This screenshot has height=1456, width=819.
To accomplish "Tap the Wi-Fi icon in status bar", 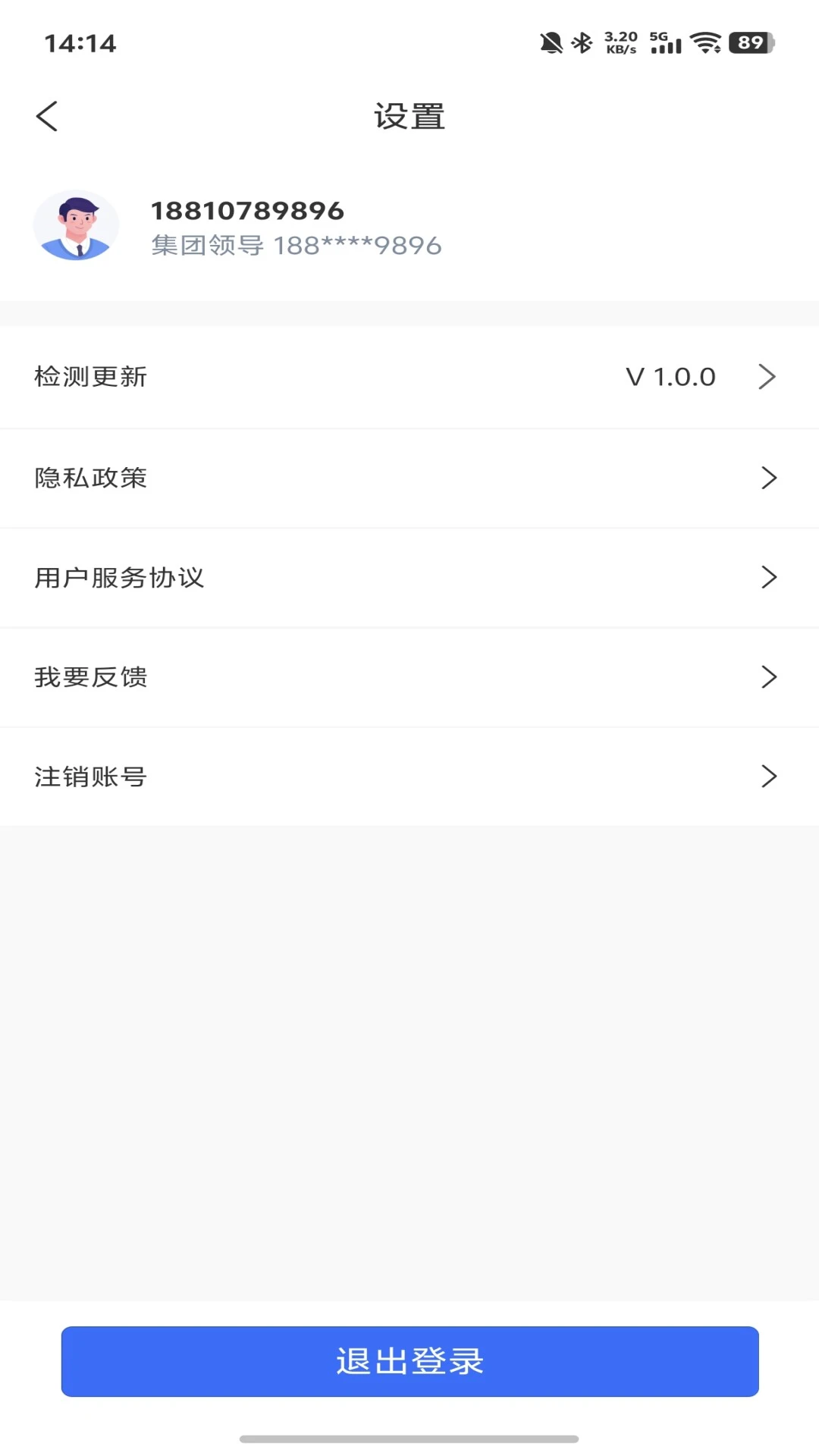I will pos(706,43).
